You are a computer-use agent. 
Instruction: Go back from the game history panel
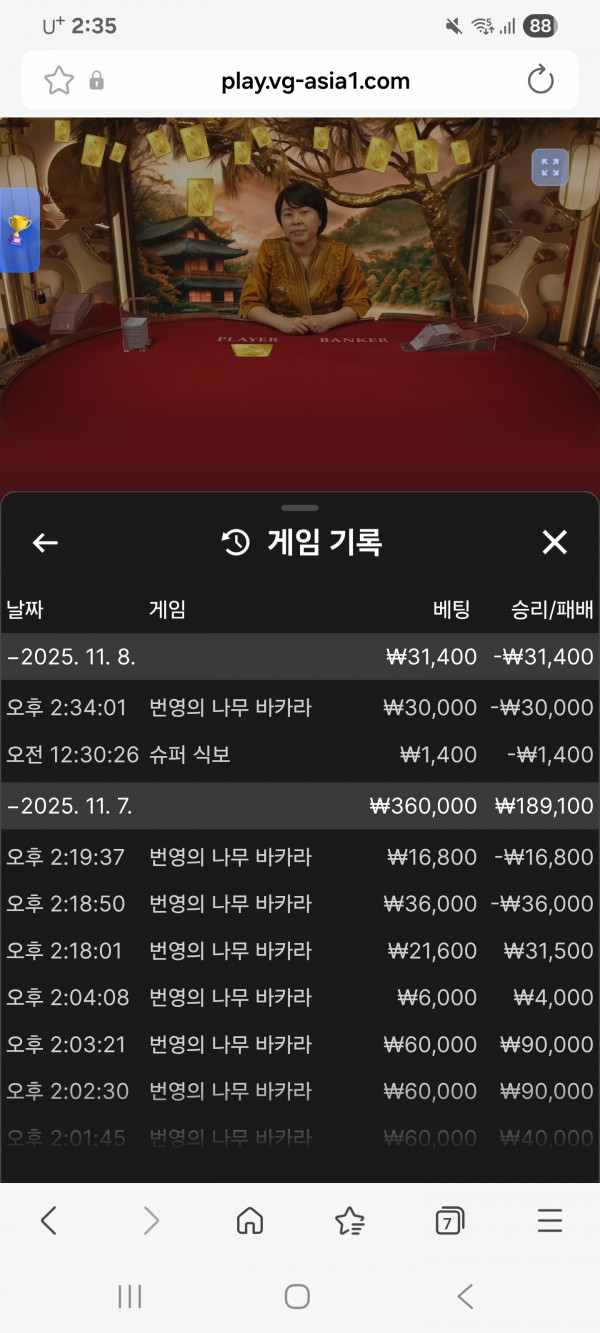tap(45, 543)
